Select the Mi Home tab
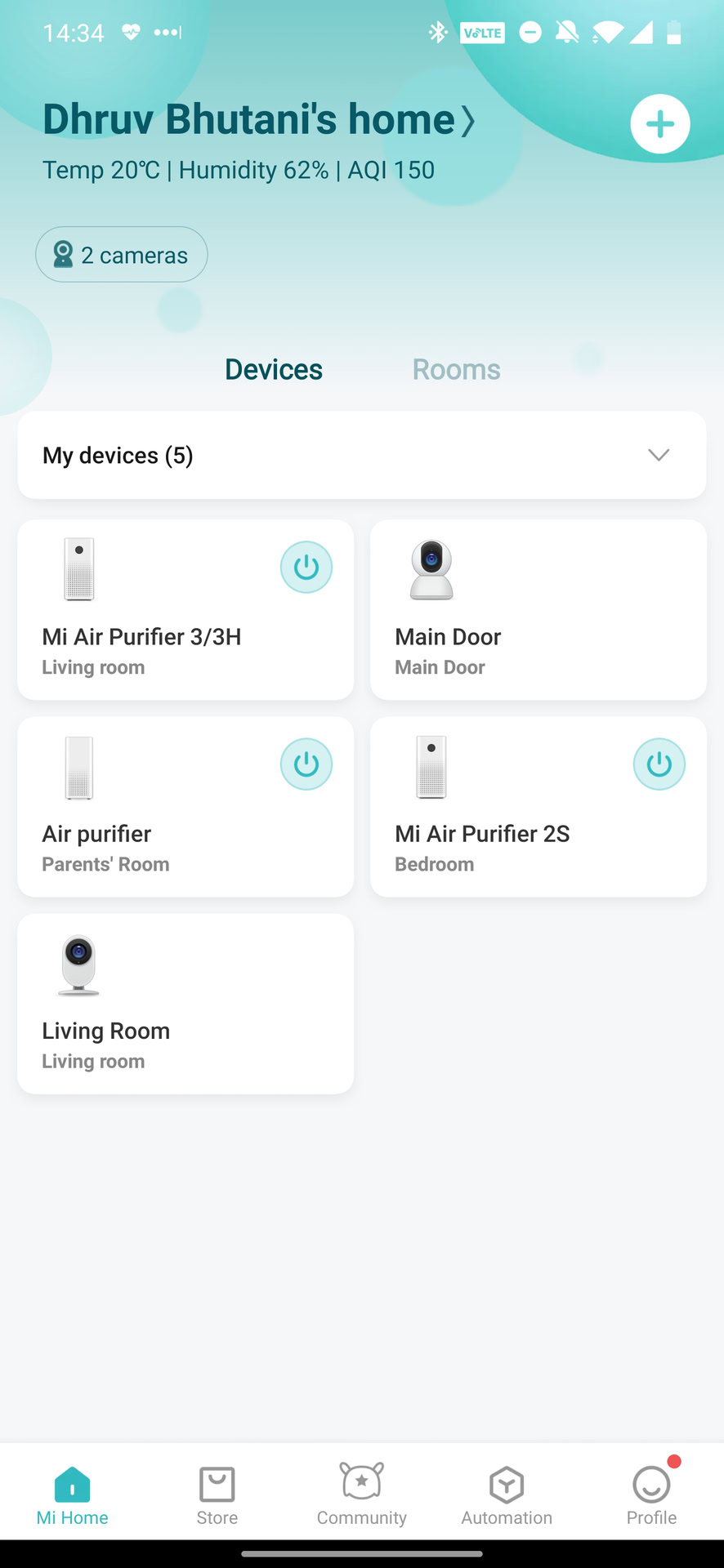The image size is (724, 1568). 73,1494
